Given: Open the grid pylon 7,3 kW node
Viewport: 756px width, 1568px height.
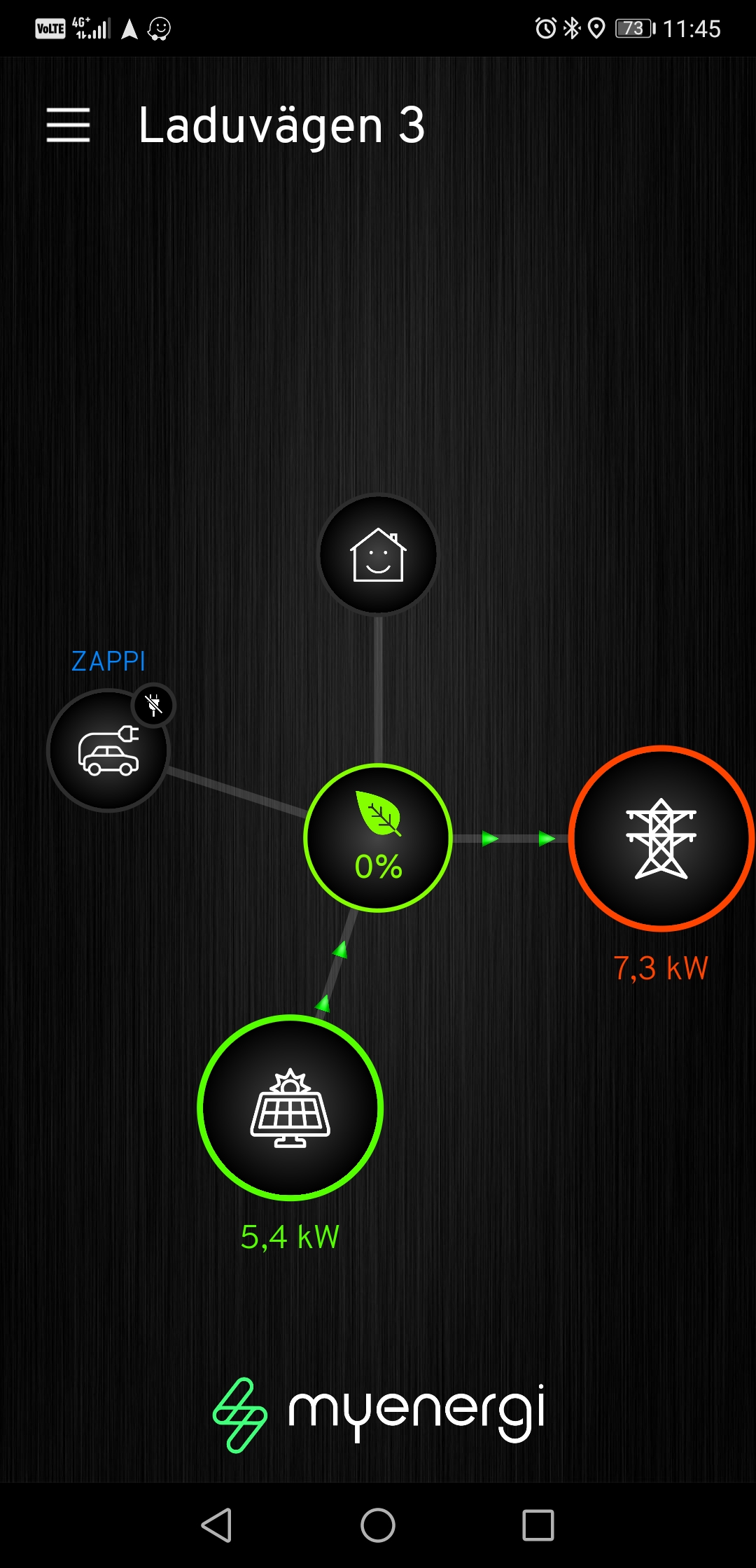Looking at the screenshot, I should pyautogui.click(x=661, y=839).
